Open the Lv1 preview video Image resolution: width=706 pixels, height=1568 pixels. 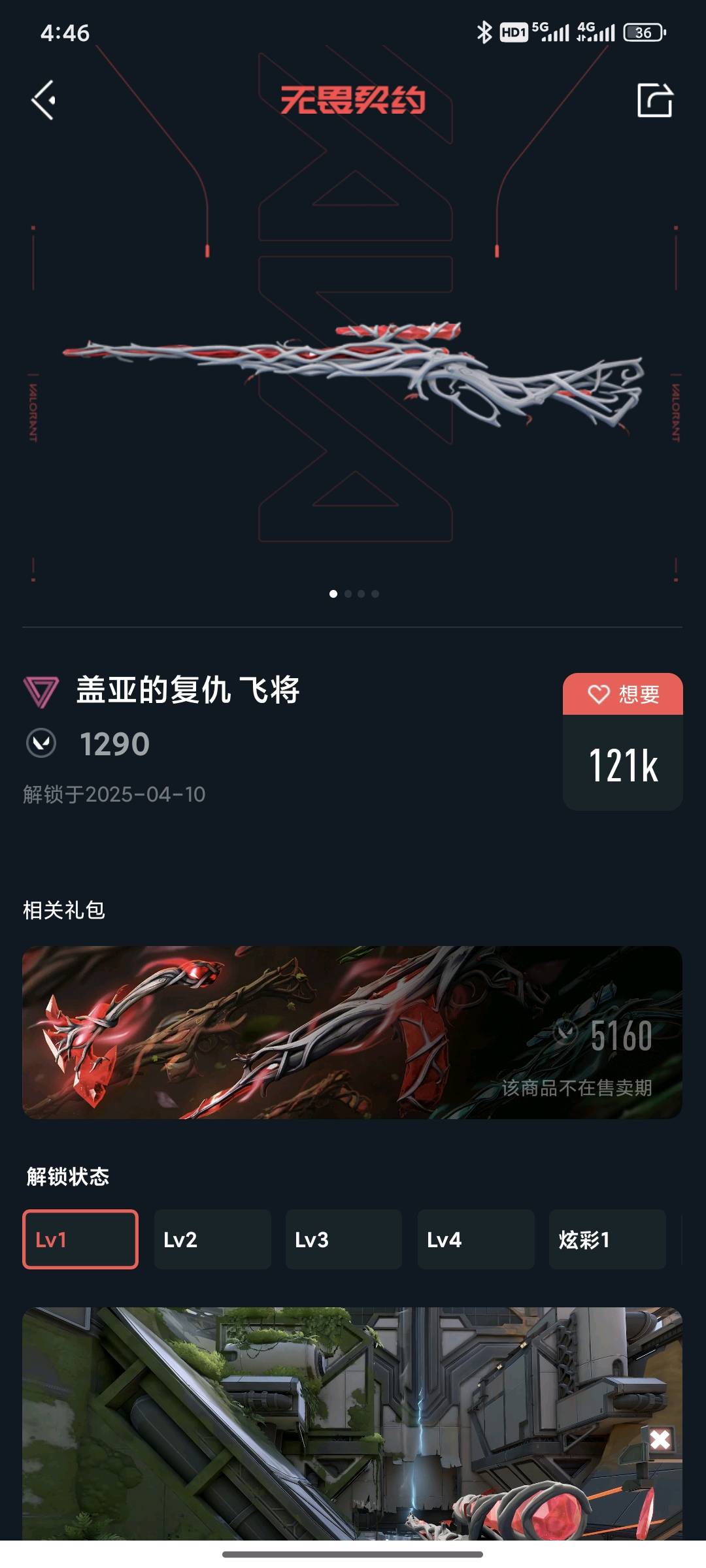coord(352,1424)
